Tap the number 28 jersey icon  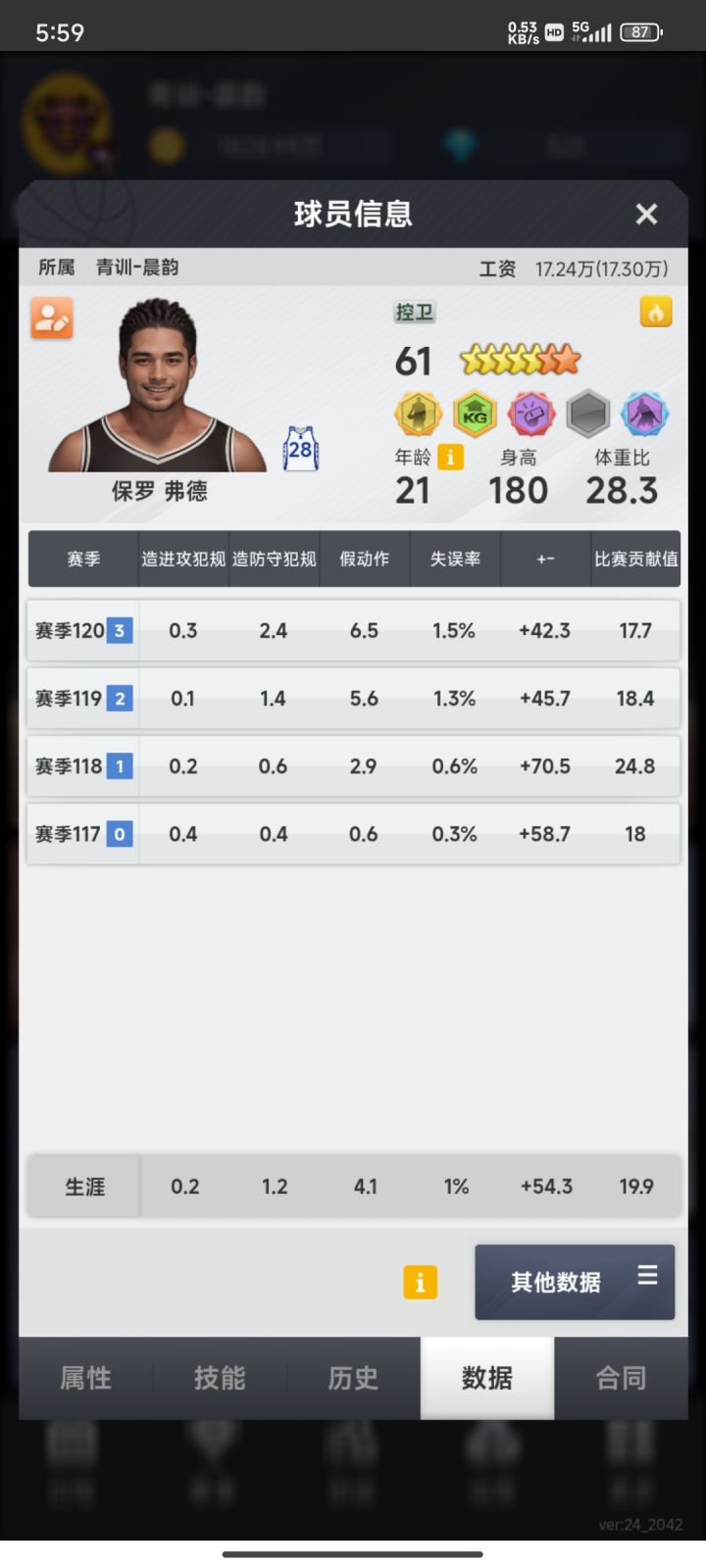[300, 450]
